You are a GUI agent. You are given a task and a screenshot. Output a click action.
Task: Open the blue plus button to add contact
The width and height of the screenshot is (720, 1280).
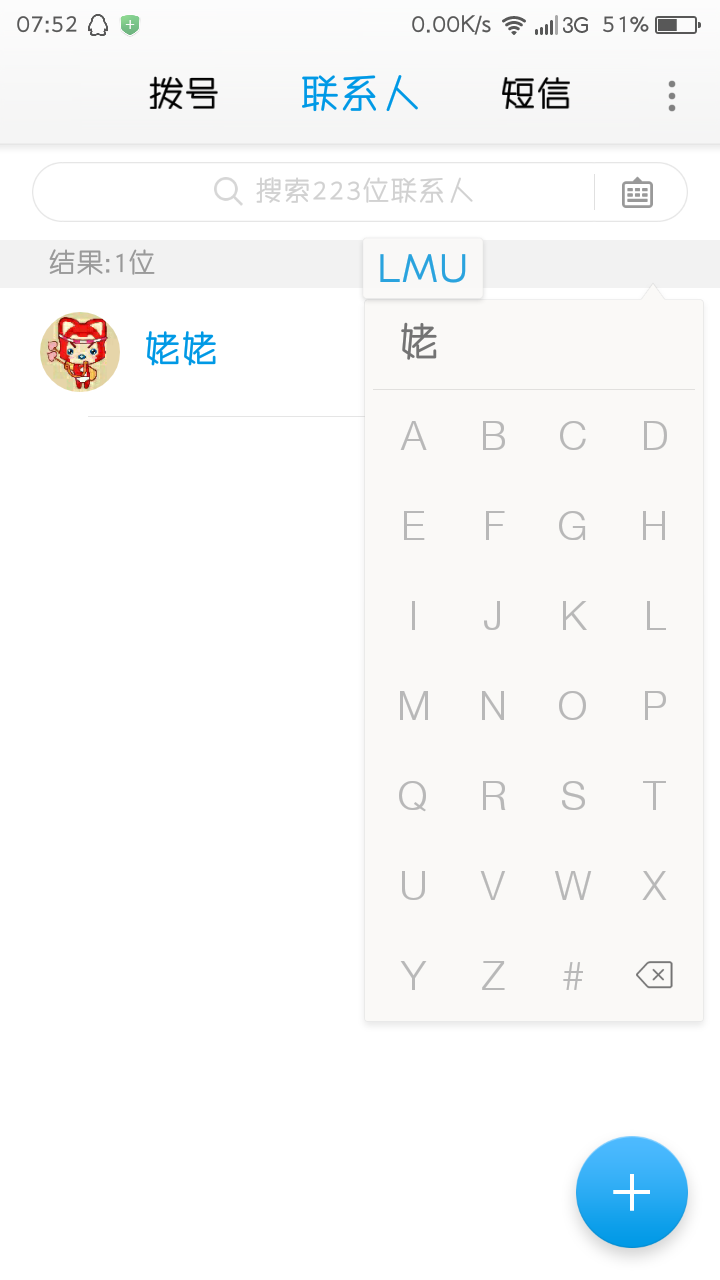(631, 1192)
